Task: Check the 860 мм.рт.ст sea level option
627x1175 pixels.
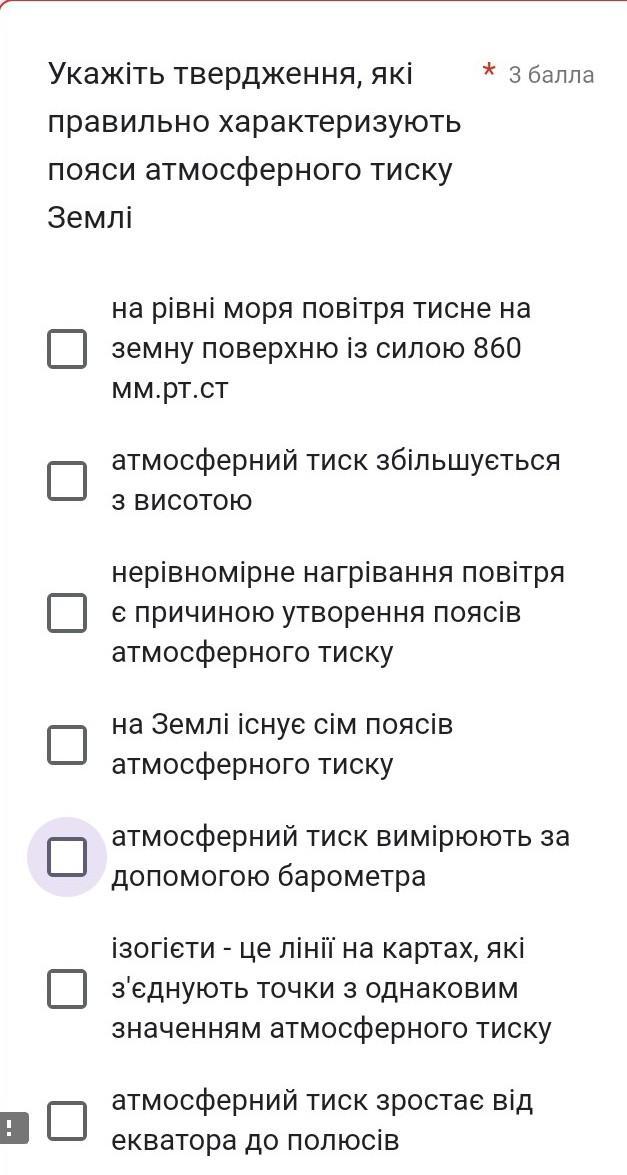Action: coord(67,348)
